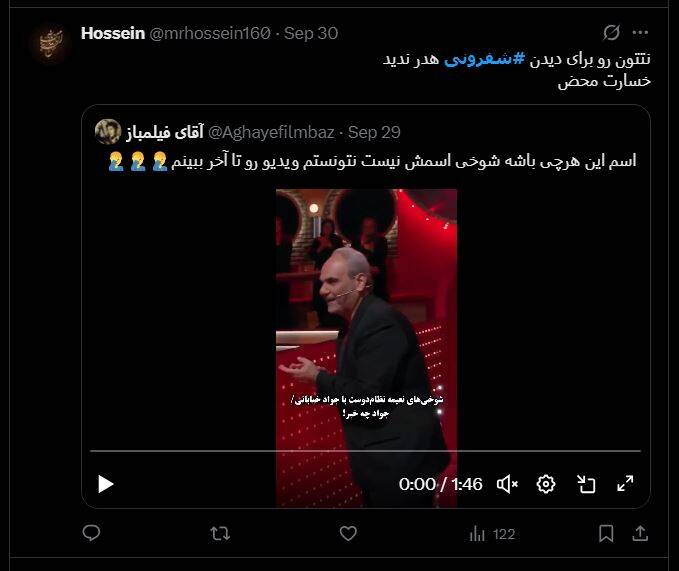
Task: Open video playback settings gear
Action: (546, 484)
